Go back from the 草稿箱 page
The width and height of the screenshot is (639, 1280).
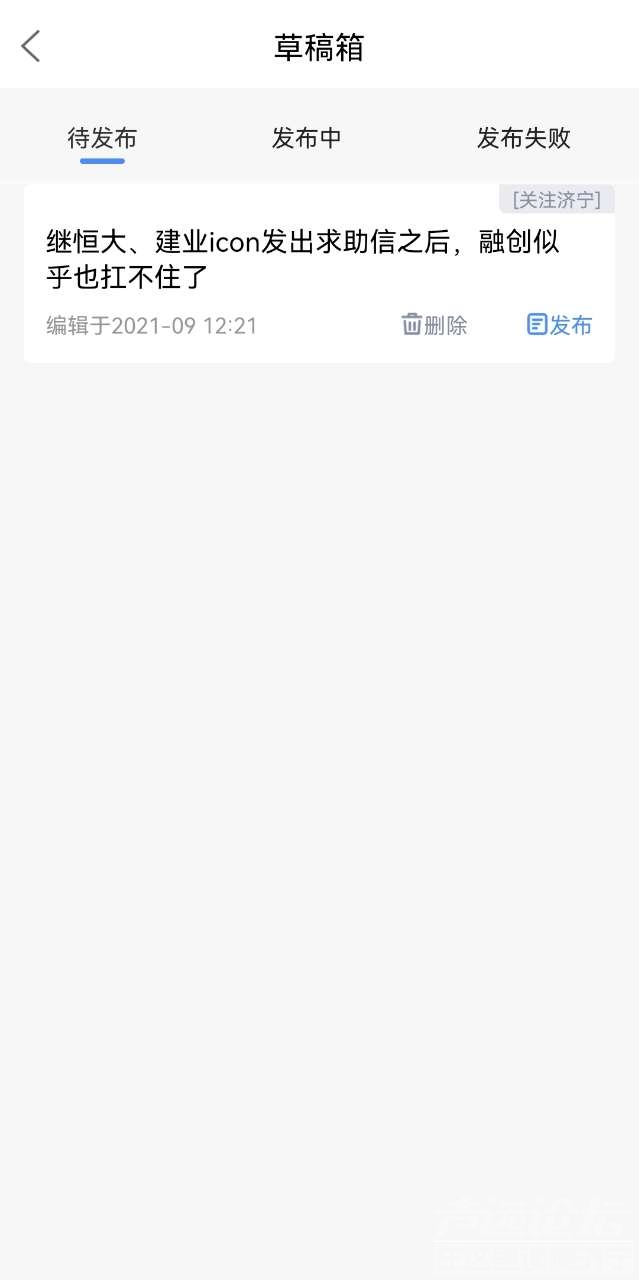(x=31, y=46)
